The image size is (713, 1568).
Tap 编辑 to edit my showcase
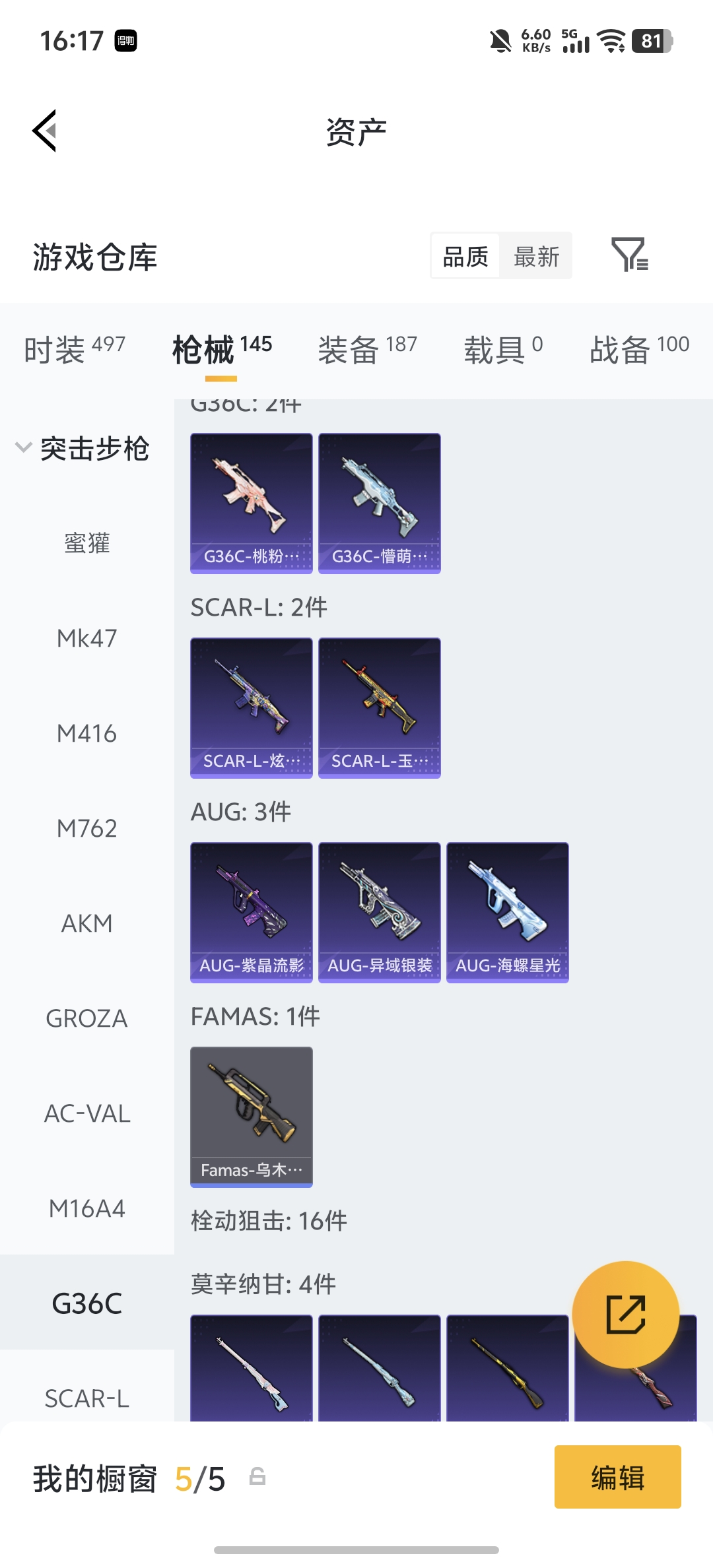coord(617,1477)
